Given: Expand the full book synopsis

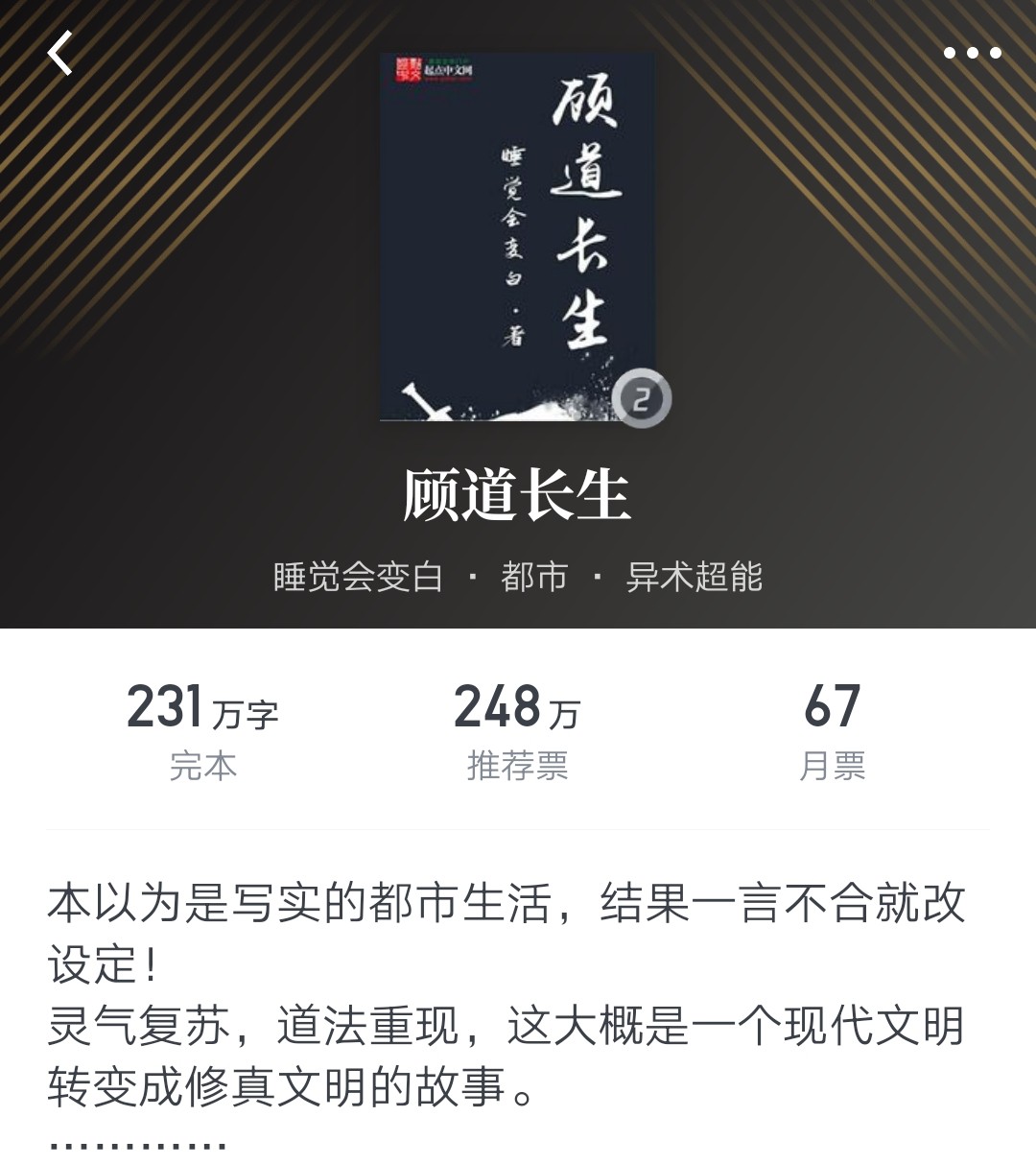Looking at the screenshot, I should click(x=137, y=1144).
